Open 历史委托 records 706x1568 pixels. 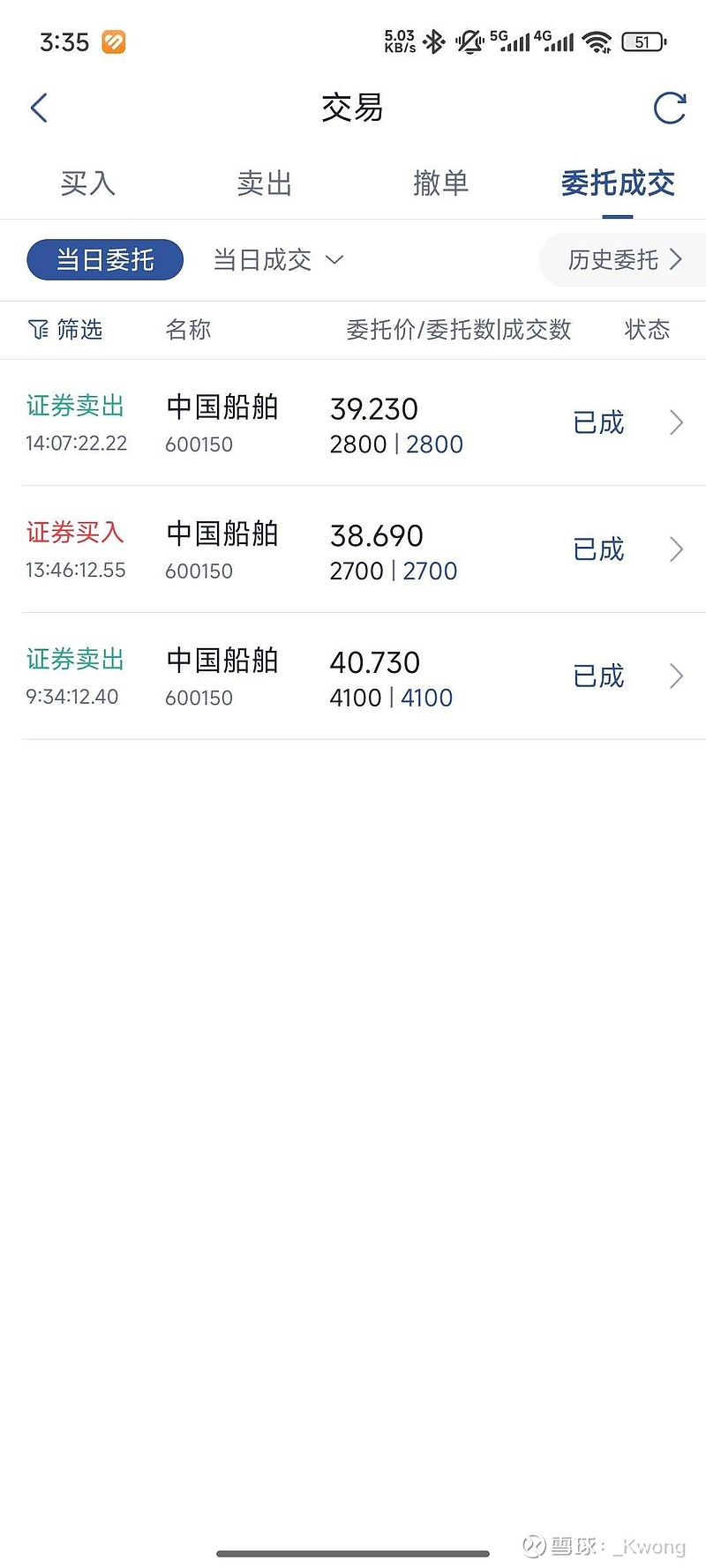coord(624,259)
